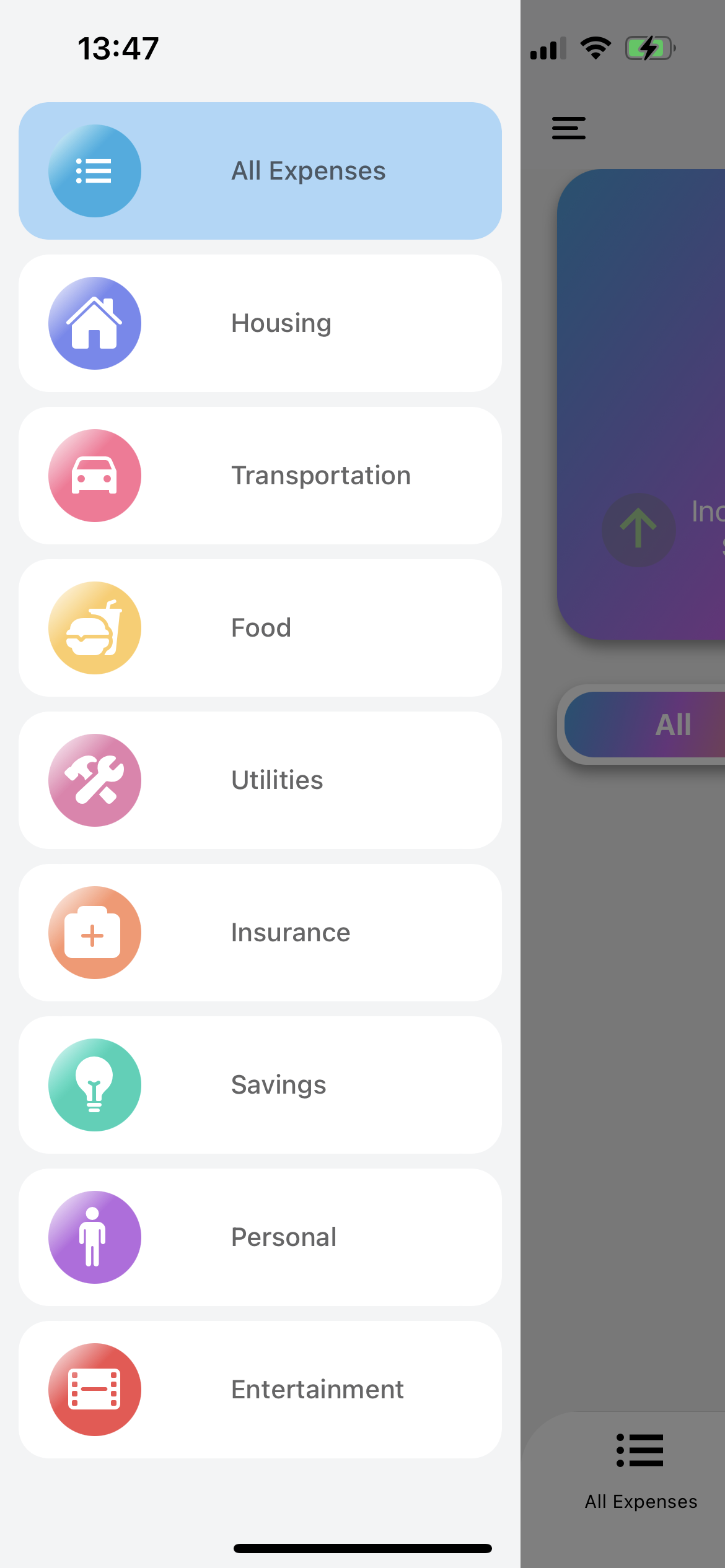
Task: Tap the Entertainment film reel icon
Action: coord(94,1389)
